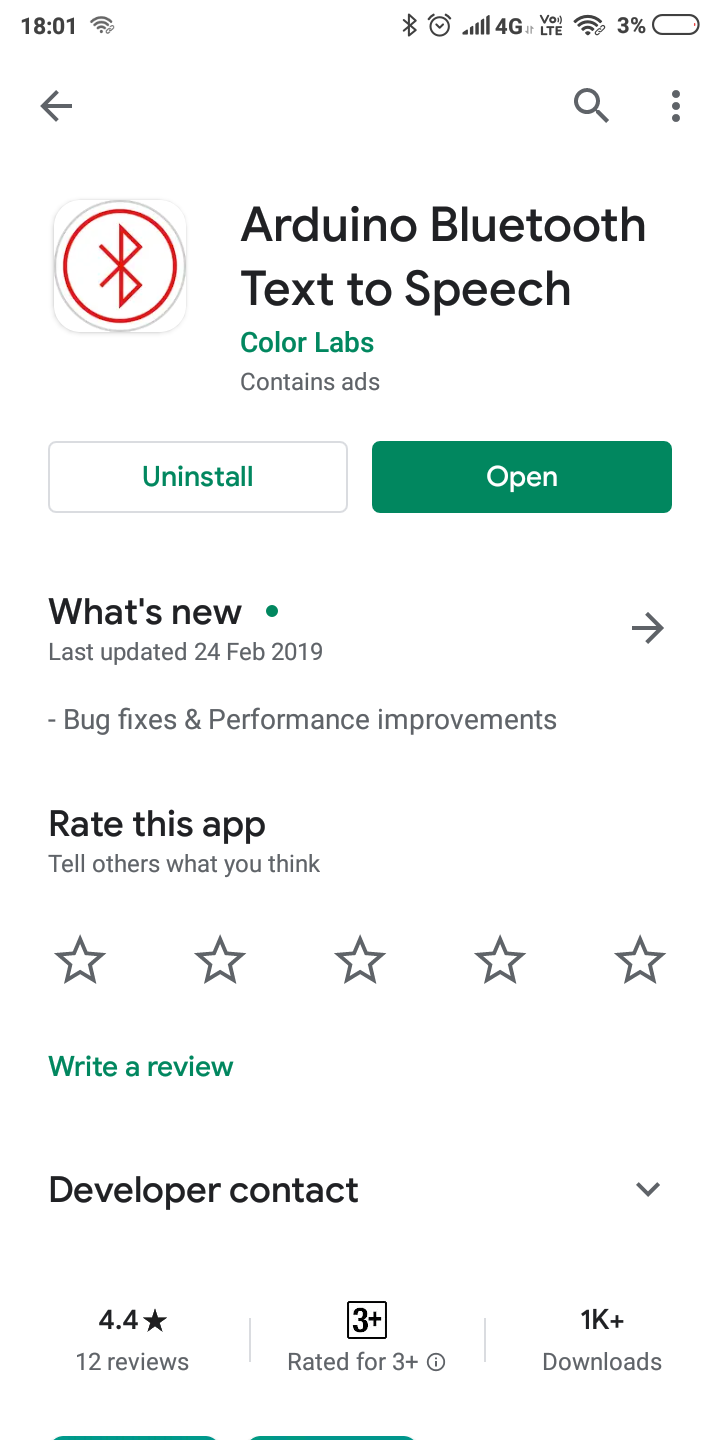Tap Write a review
Image resolution: width=720 pixels, height=1440 pixels.
point(141,1066)
